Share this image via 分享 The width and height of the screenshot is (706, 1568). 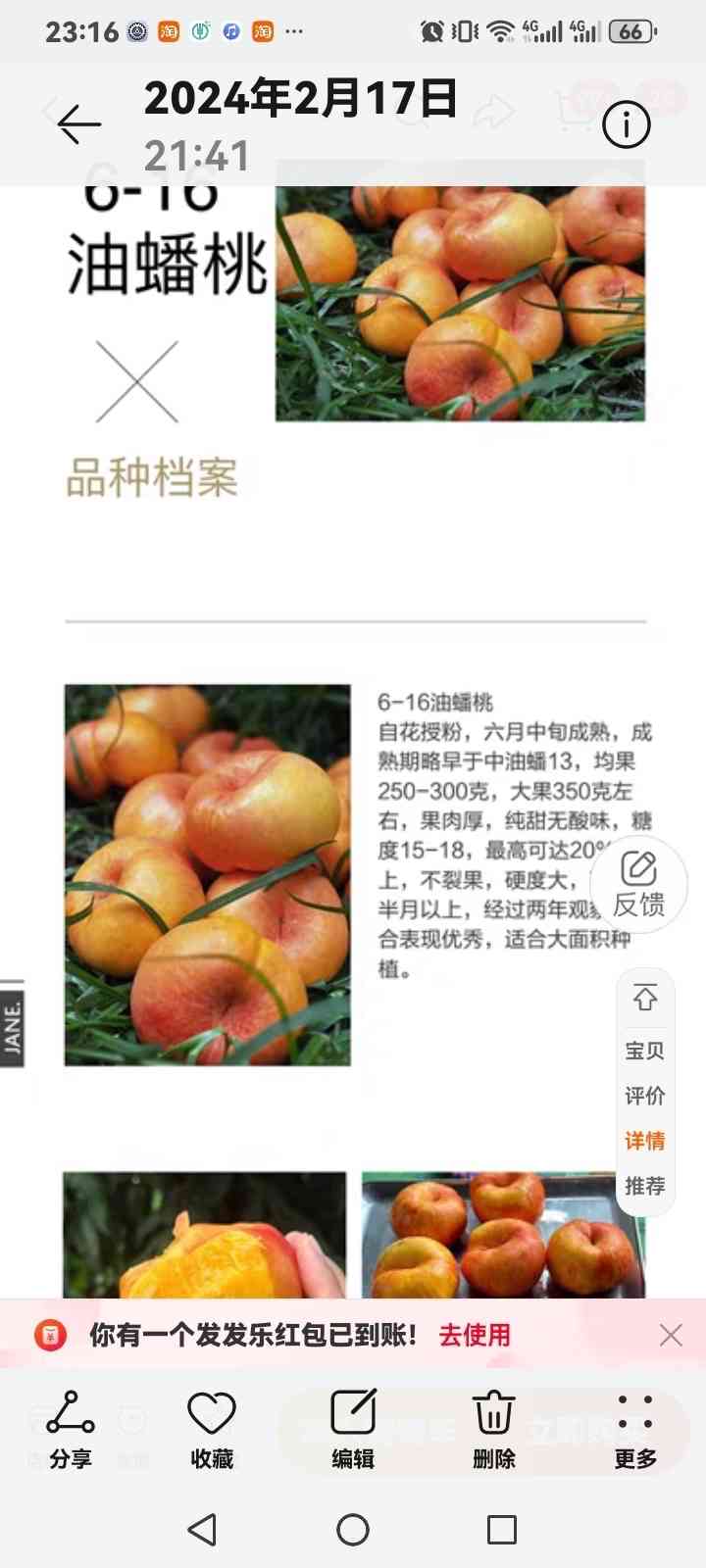pyautogui.click(x=71, y=1430)
